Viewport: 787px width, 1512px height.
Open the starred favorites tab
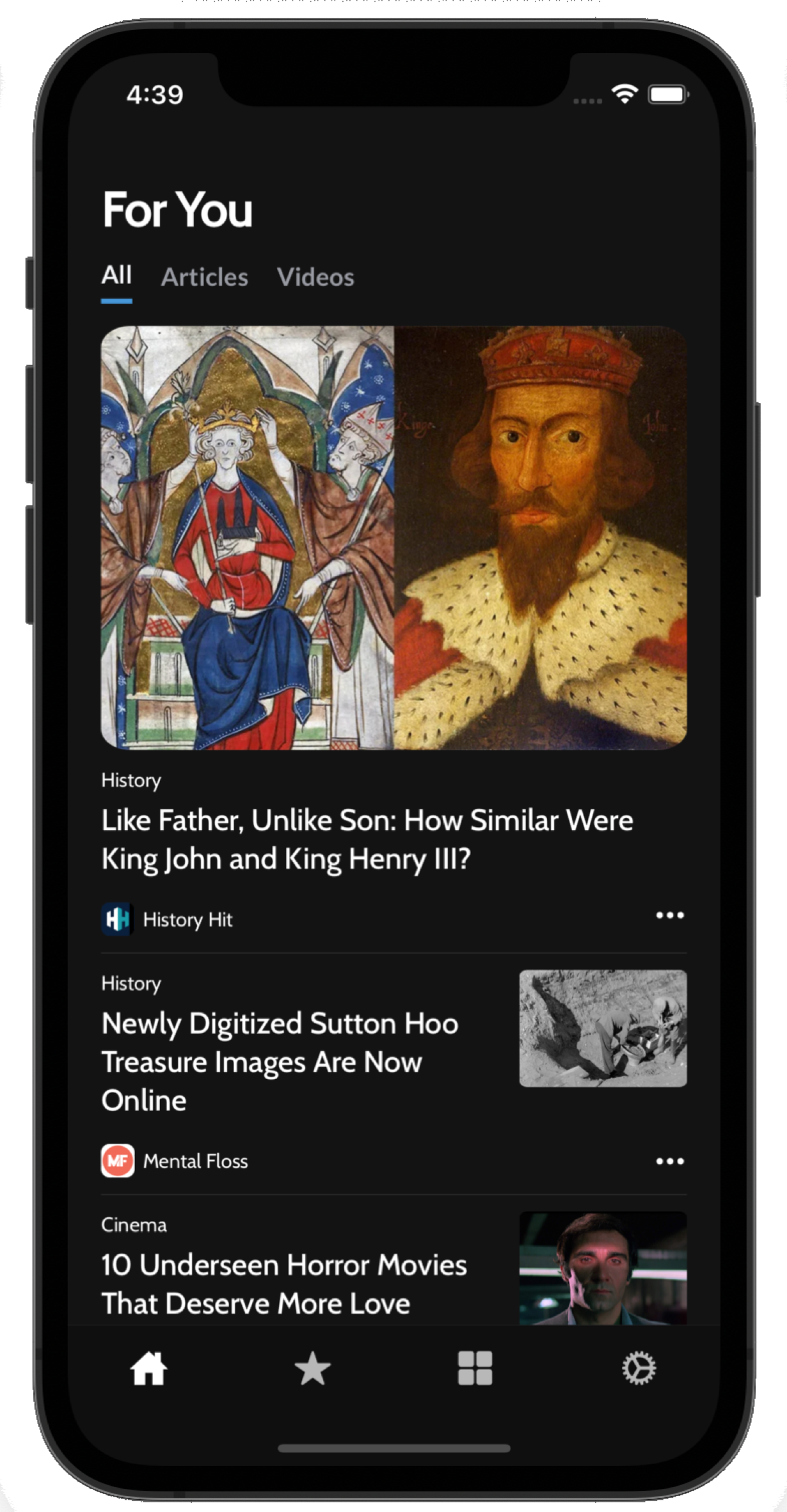click(312, 1368)
